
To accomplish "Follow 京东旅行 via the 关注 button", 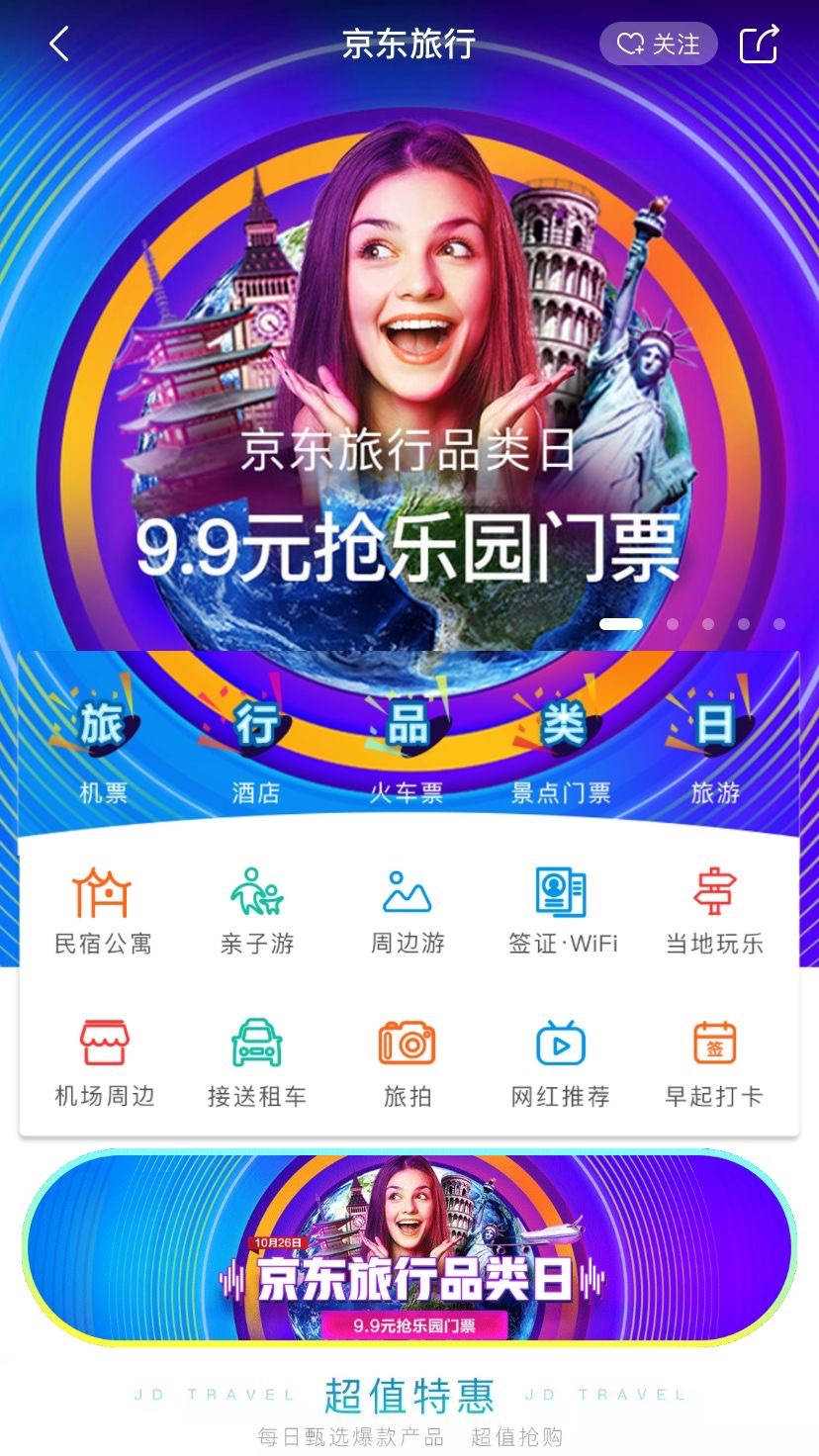I will click(x=658, y=45).
